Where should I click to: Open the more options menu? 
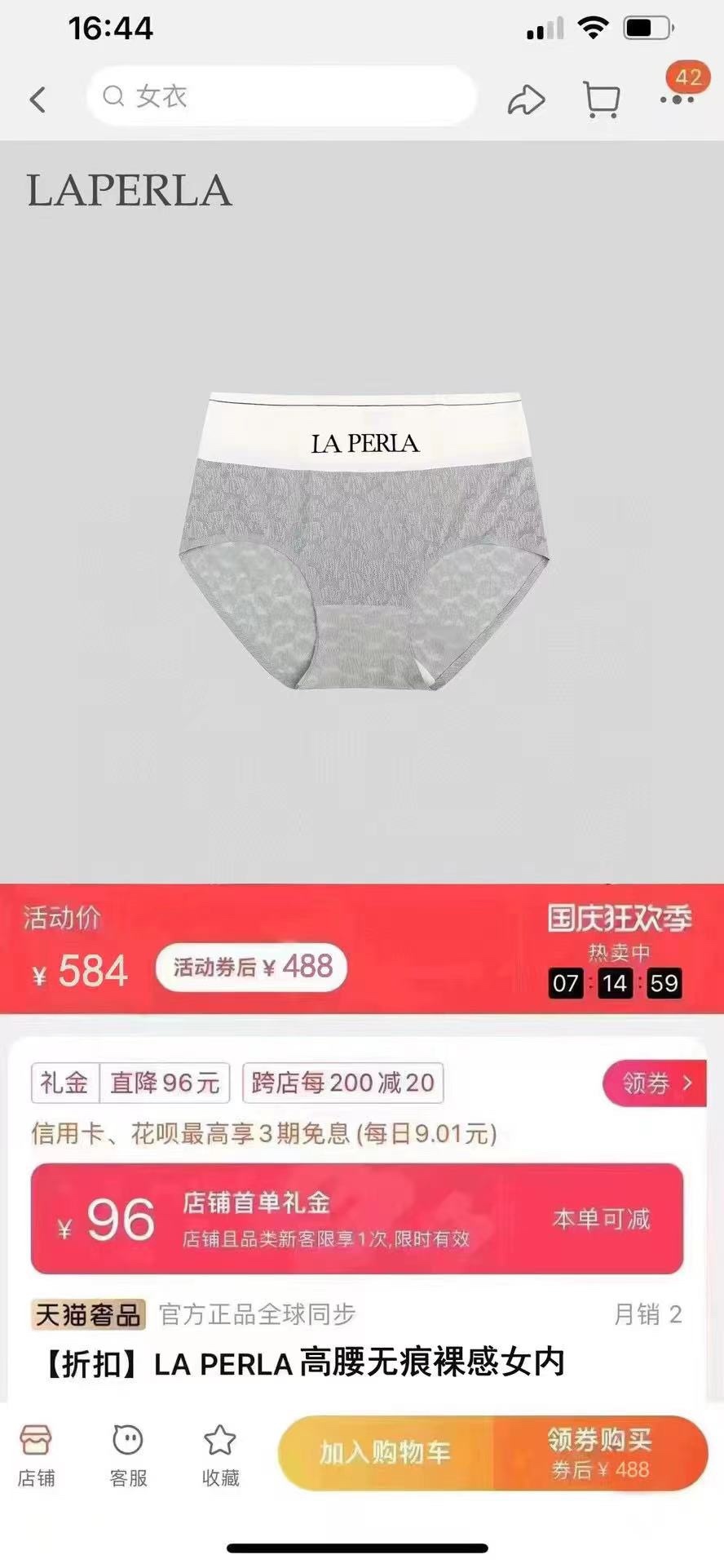[x=677, y=100]
